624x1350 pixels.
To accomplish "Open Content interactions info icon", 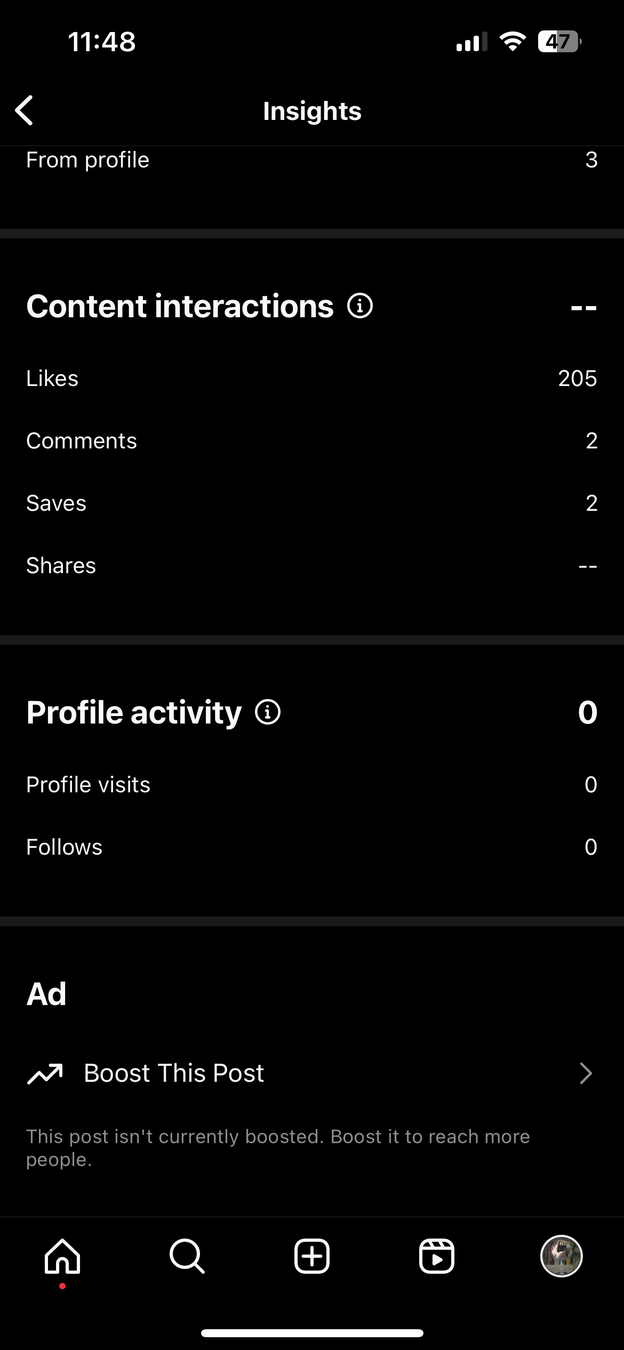I will point(360,306).
